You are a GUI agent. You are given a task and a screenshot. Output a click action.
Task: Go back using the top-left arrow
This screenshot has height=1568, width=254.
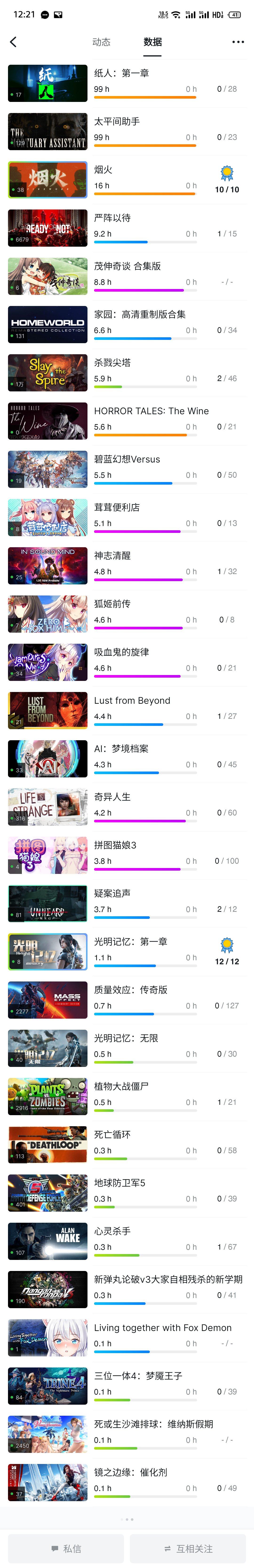coord(13,42)
